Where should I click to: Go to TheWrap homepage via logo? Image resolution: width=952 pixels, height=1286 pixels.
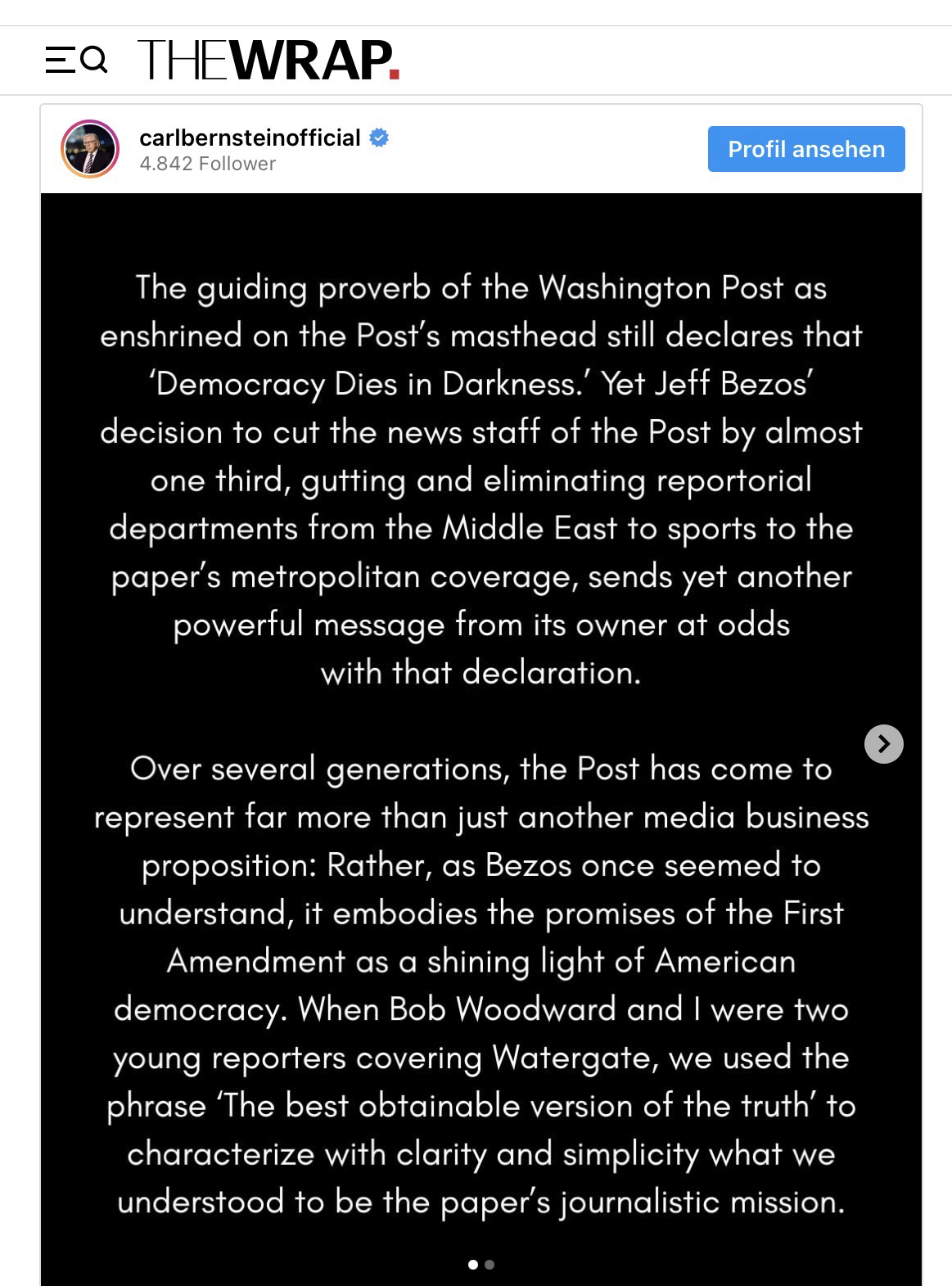pyautogui.click(x=268, y=61)
